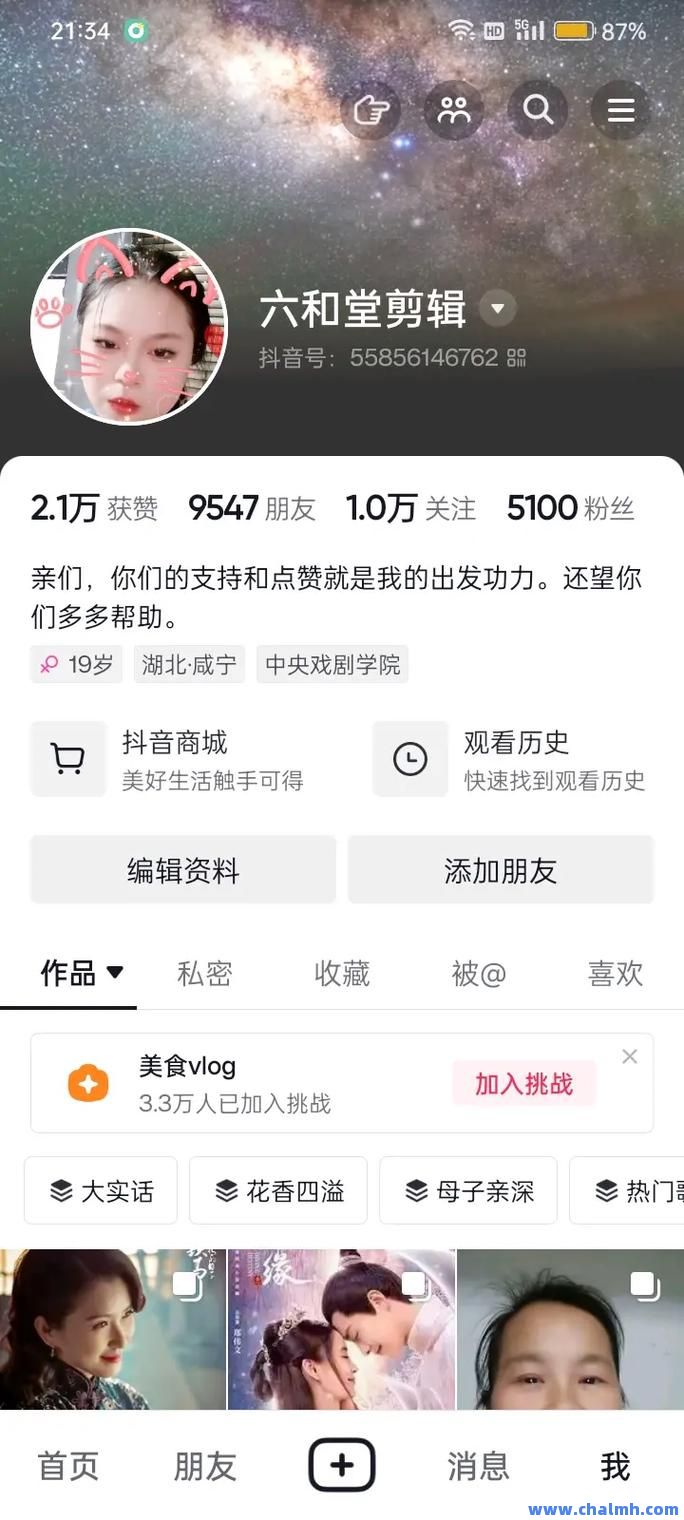Expand the account switcher arrow beside 六和堂剪辑
The height and width of the screenshot is (1520, 684).
click(x=497, y=309)
